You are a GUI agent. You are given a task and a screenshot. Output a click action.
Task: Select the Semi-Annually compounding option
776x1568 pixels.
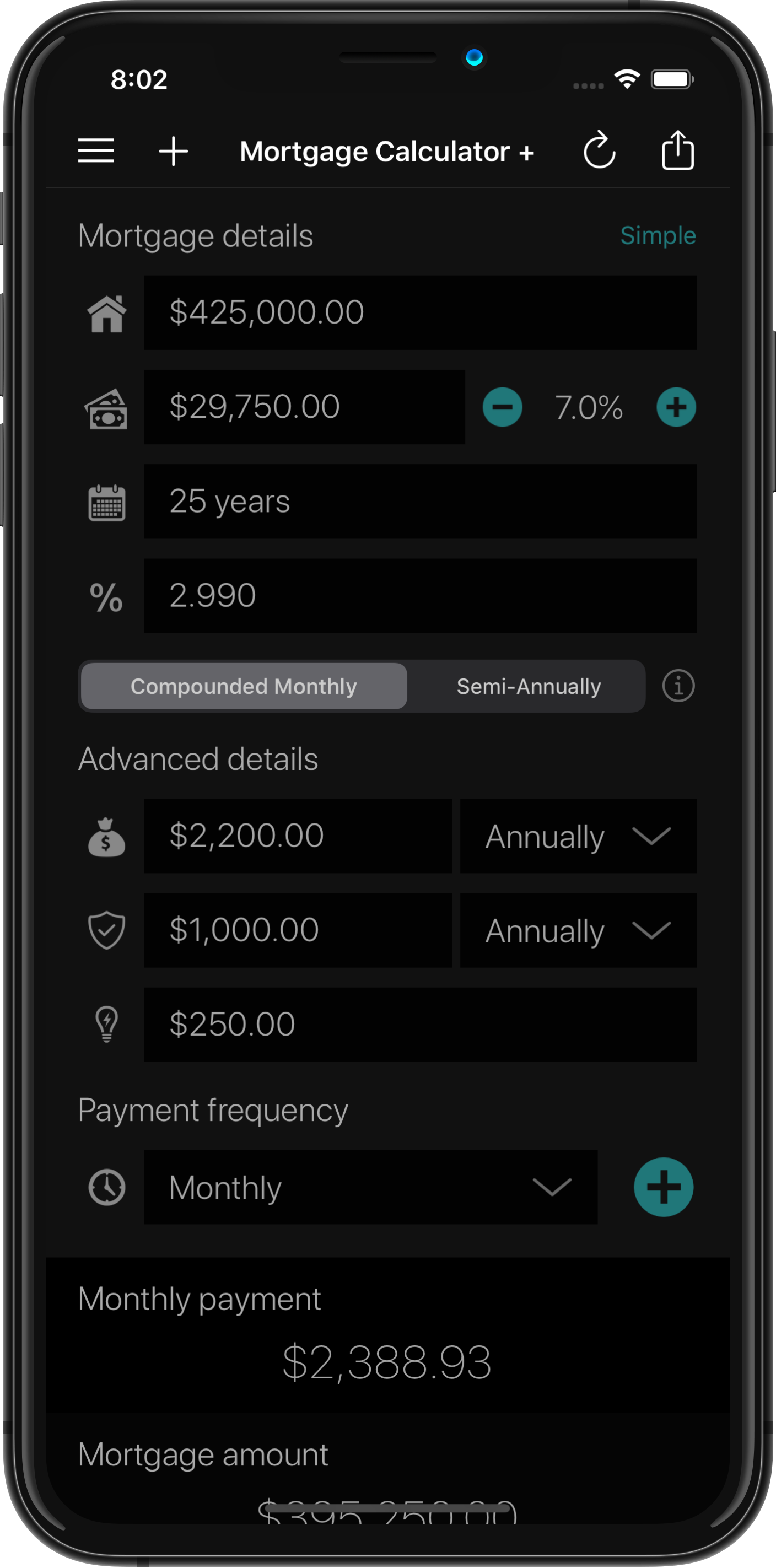pyautogui.click(x=529, y=686)
